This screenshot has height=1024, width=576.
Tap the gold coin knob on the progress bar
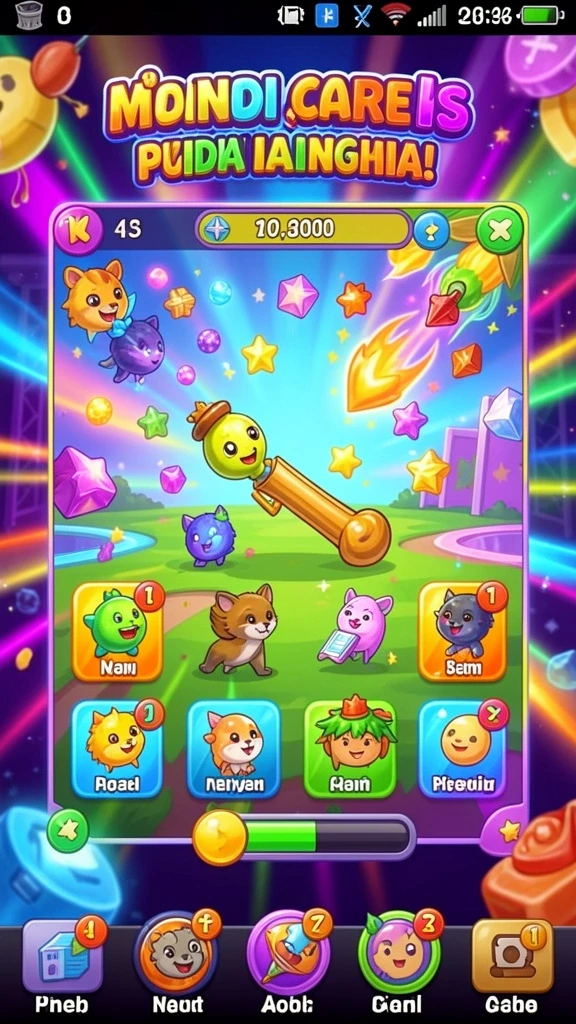click(x=220, y=838)
